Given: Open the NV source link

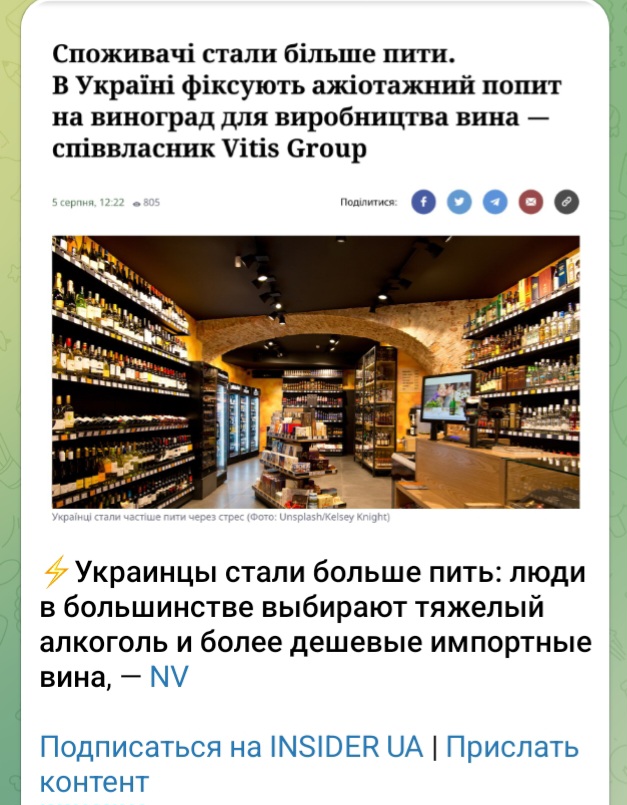Looking at the screenshot, I should 168,679.
